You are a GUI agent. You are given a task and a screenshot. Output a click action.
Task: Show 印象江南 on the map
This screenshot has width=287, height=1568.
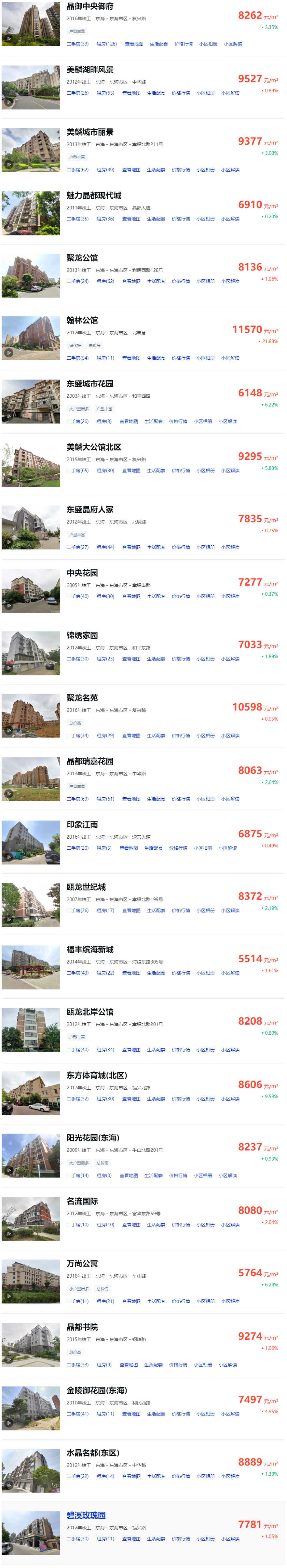[129, 848]
